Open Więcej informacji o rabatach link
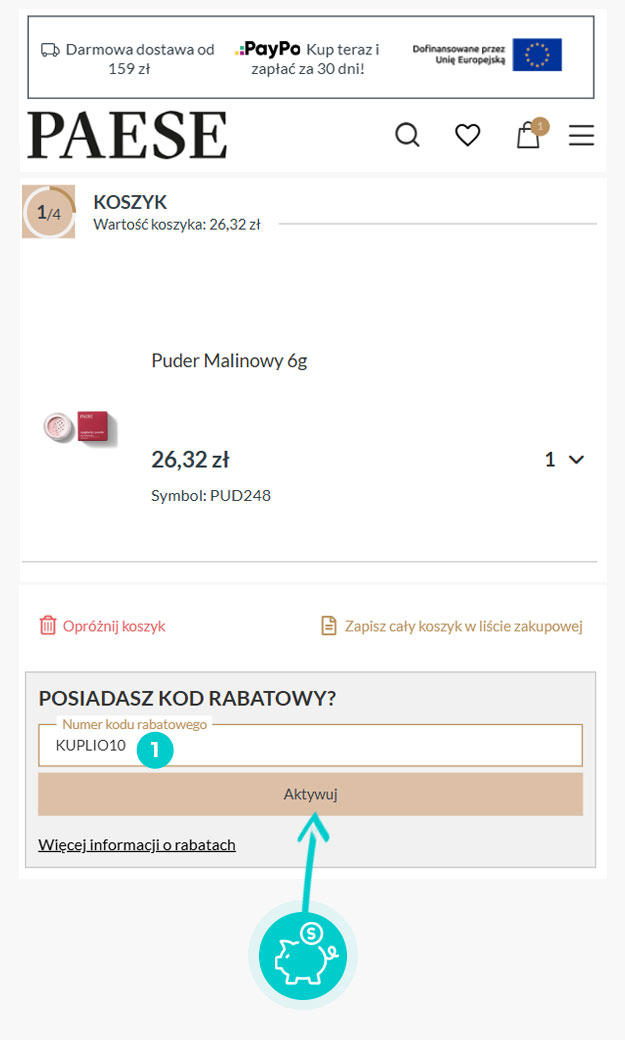The image size is (625, 1040). coord(137,844)
